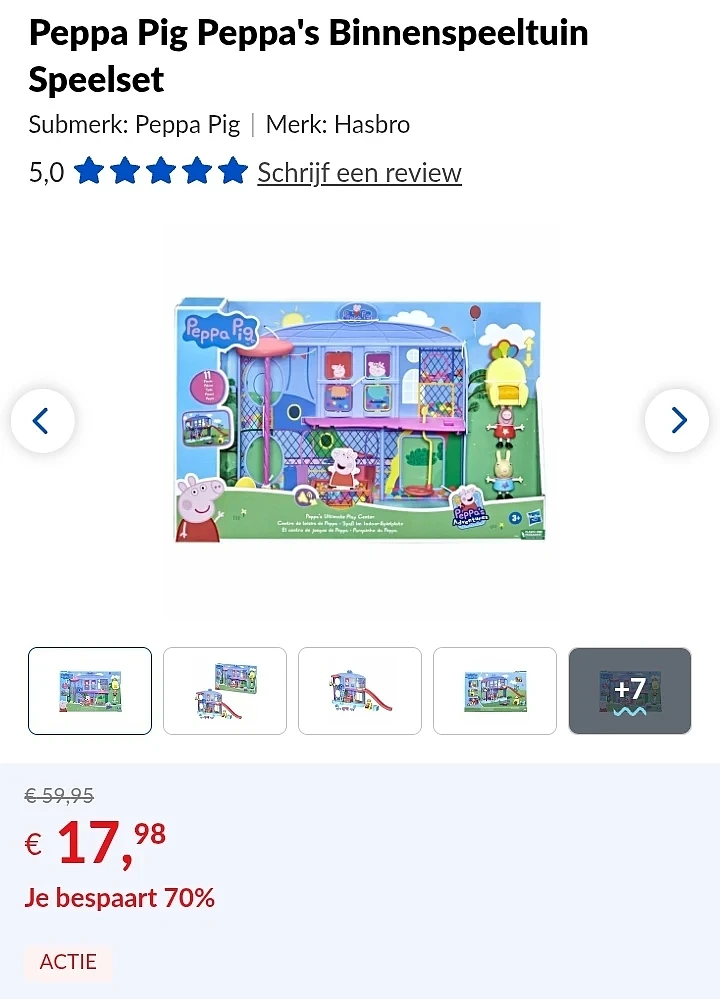720x999 pixels.
Task: Open the main Peppa Pig product image
Action: (x=360, y=420)
